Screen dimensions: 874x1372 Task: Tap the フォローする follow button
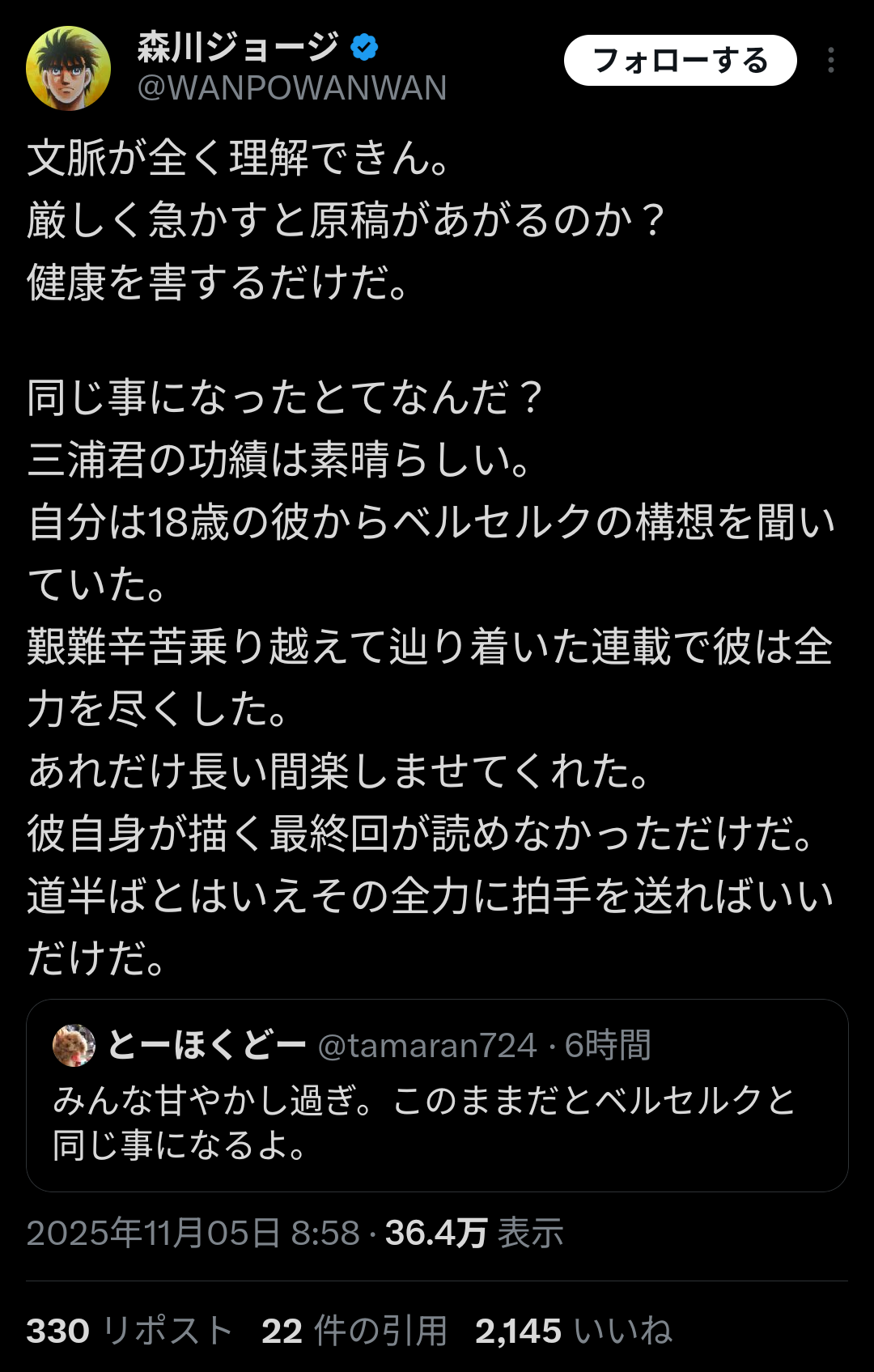680,61
